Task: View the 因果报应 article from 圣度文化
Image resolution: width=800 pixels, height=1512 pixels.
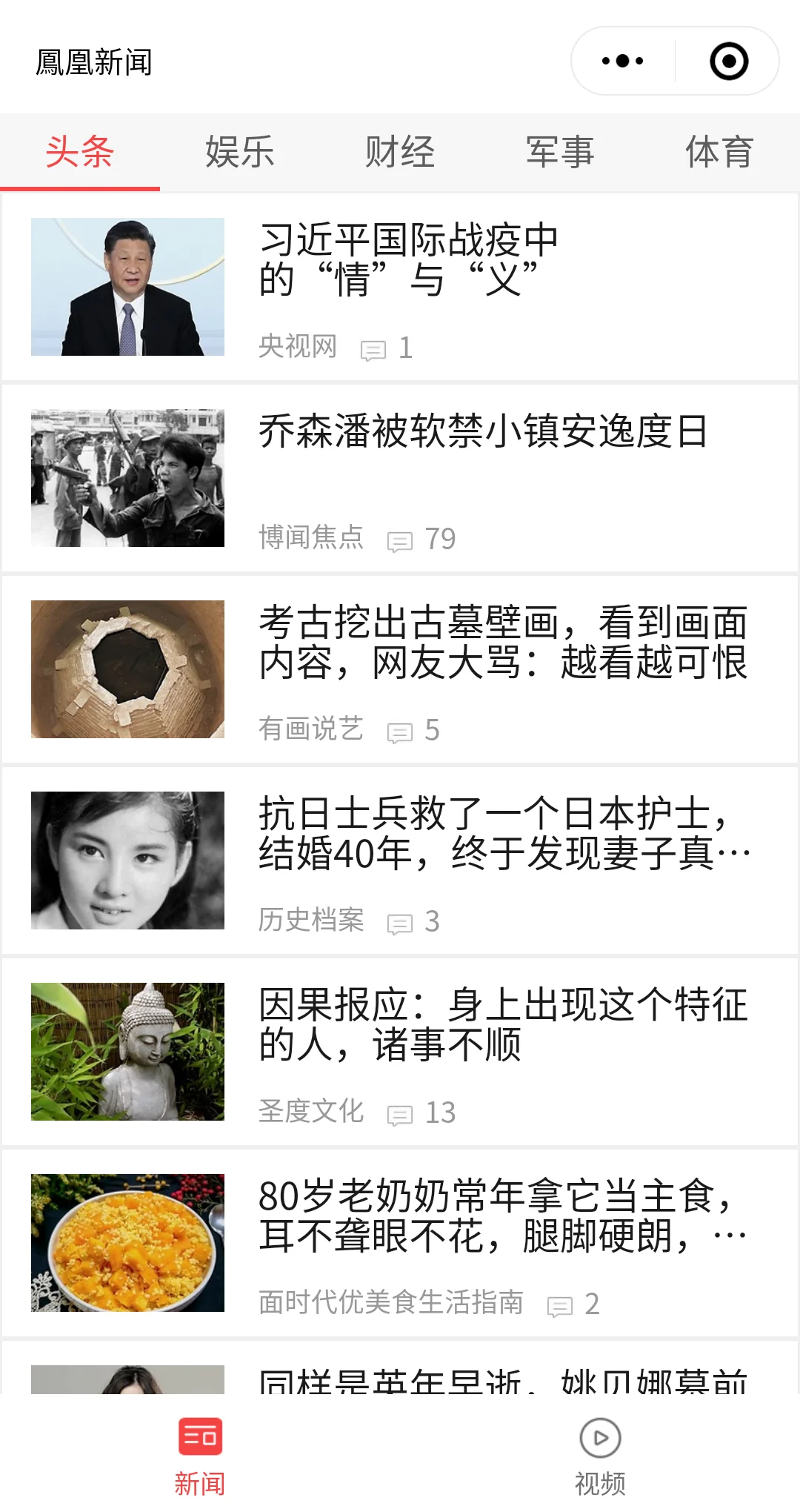Action: [502, 1024]
